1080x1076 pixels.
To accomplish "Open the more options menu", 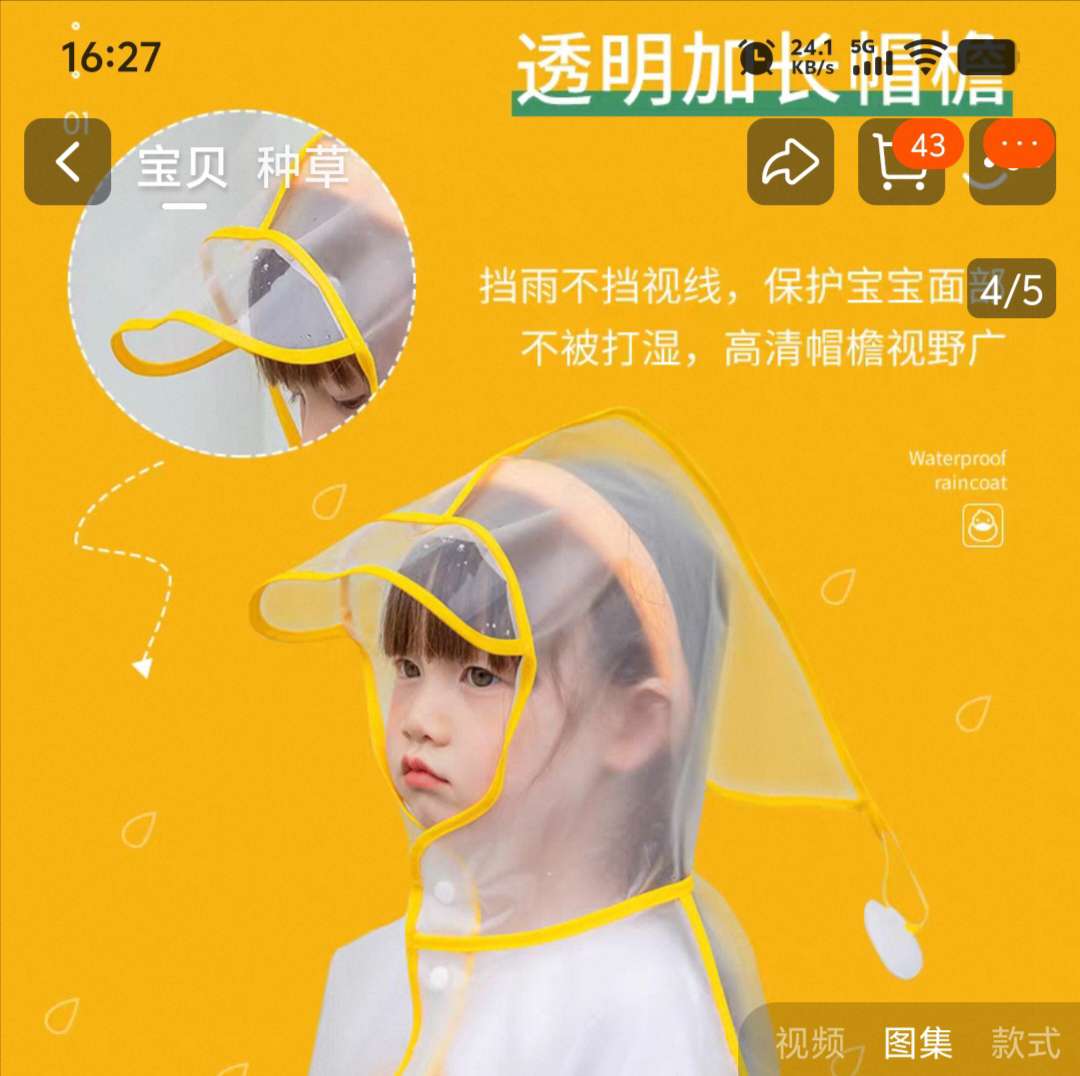I will click(x=1013, y=162).
